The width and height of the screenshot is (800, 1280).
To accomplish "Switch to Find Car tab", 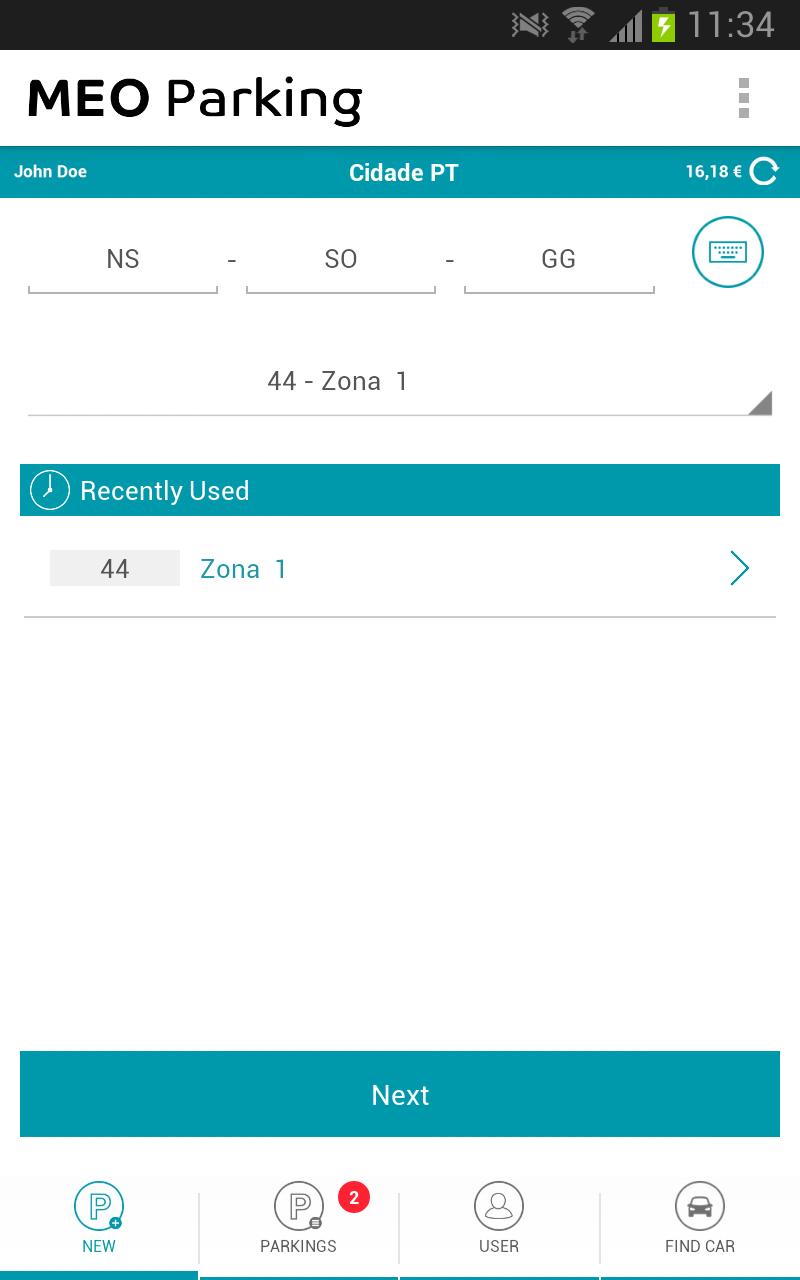I will click(x=699, y=1217).
